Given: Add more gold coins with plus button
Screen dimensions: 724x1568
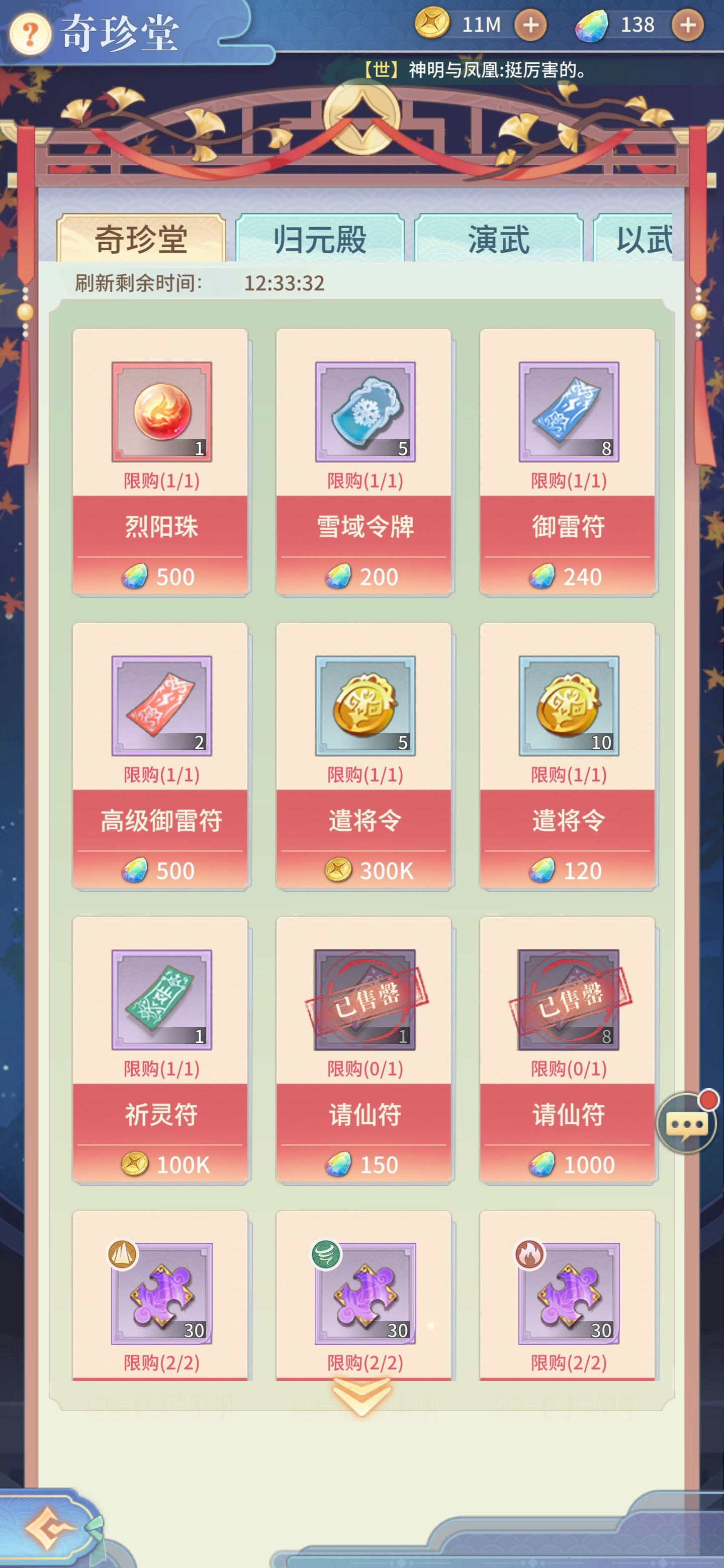Looking at the screenshot, I should tap(530, 25).
